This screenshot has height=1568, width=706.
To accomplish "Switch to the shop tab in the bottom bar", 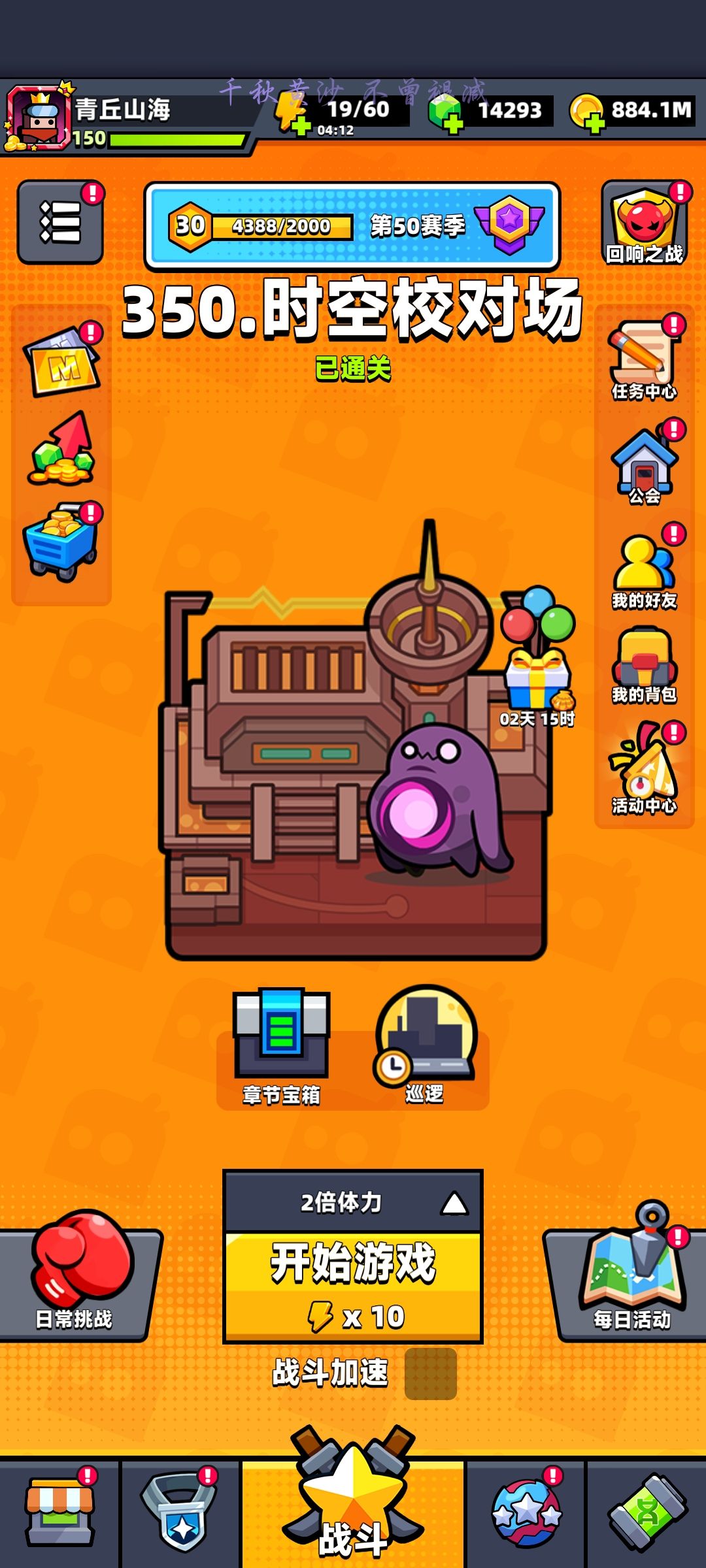I will pos(60,1512).
